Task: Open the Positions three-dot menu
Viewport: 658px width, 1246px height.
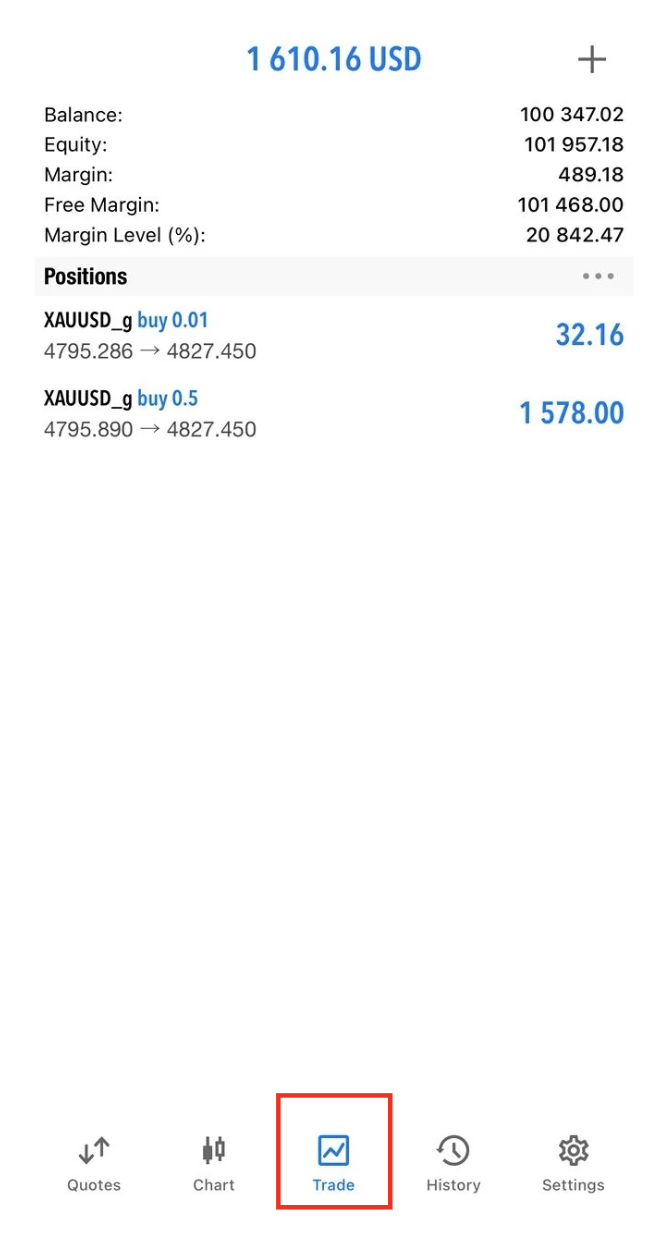Action: click(x=598, y=277)
